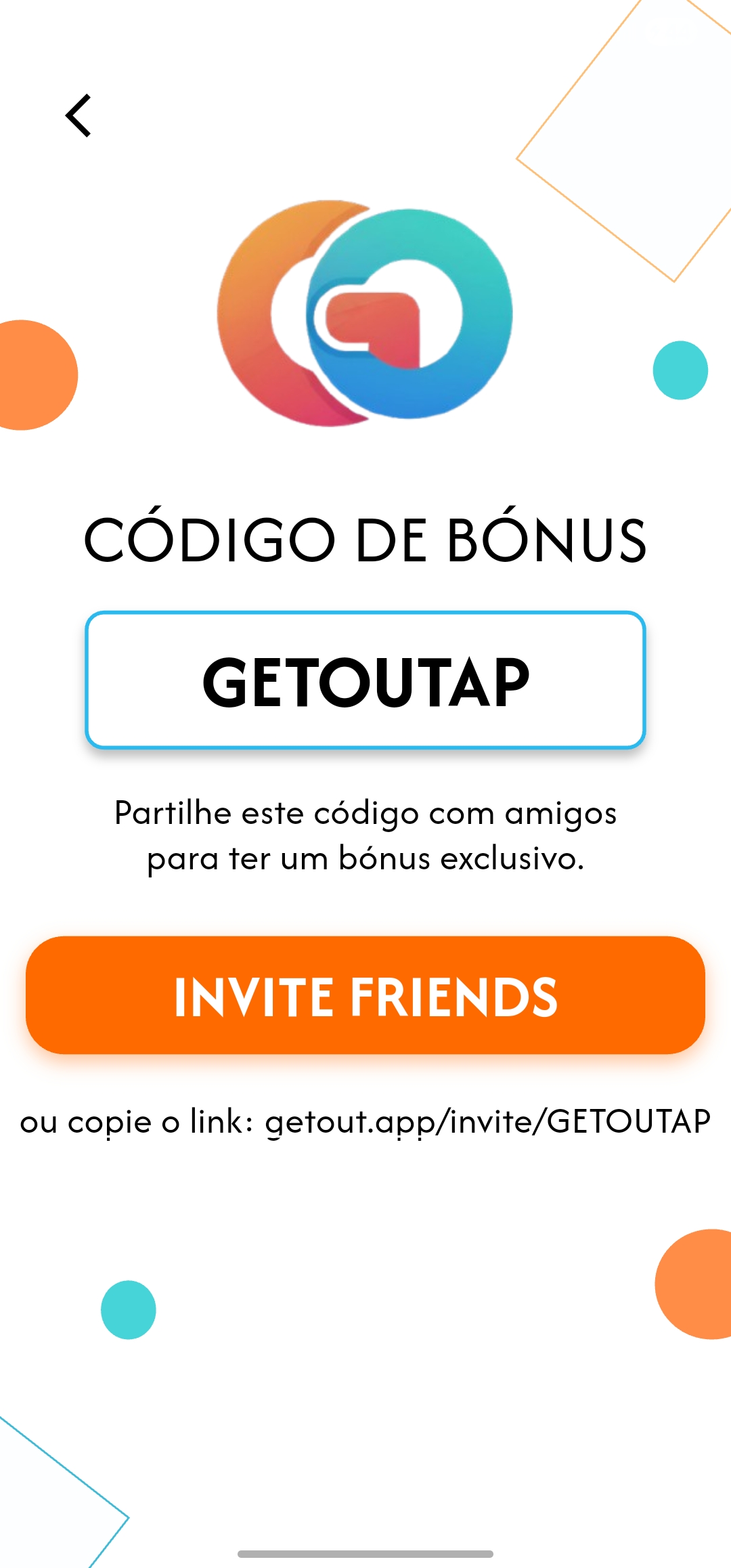Go back using the arrow icon

(79, 116)
